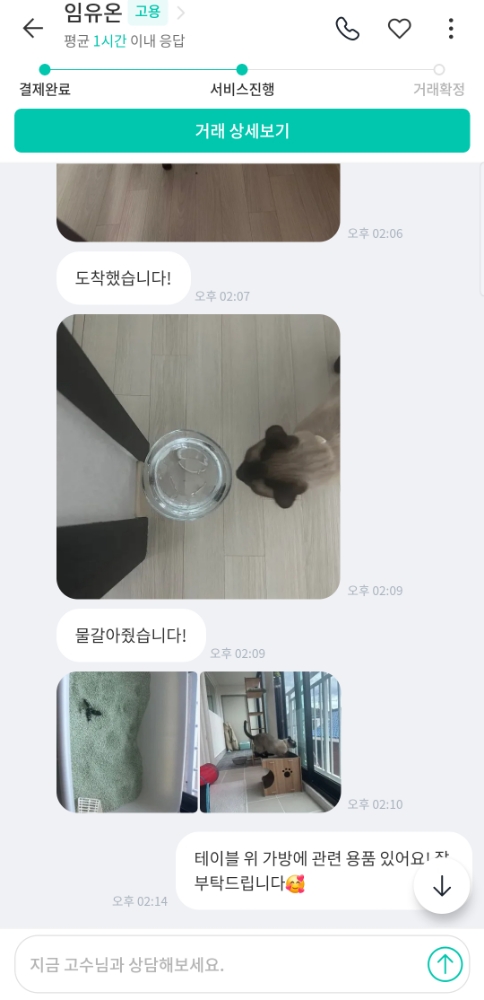
Task: Tap the 거래 상세보기 button
Action: [242, 131]
